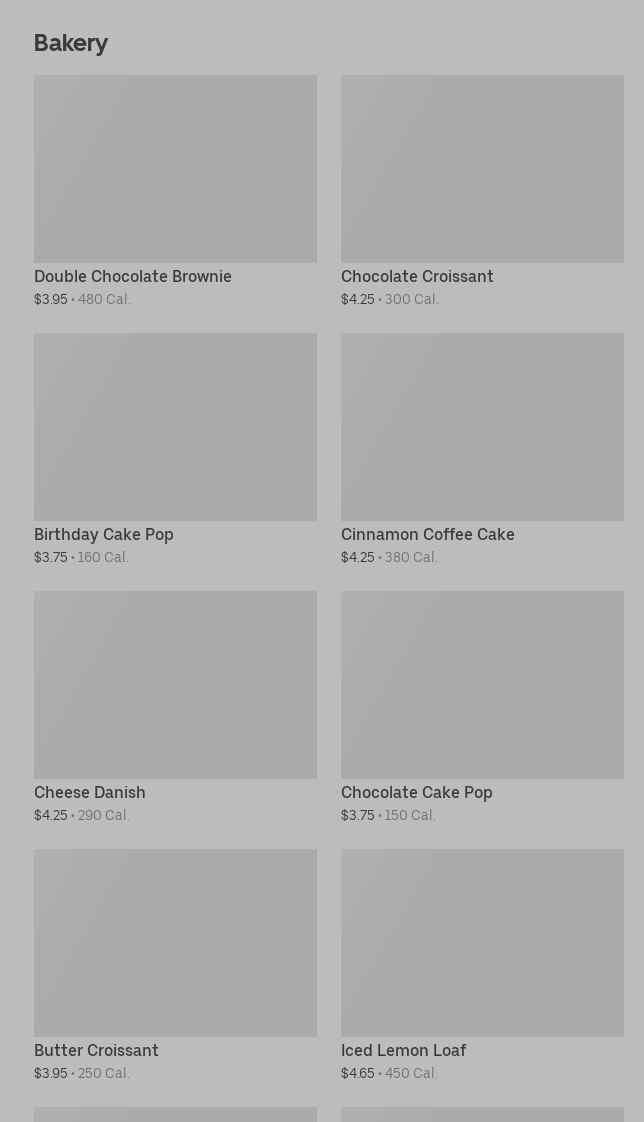Open Cinnamon Coffee Cake details
Image resolution: width=644 pixels, height=1122 pixels.
[x=482, y=449]
